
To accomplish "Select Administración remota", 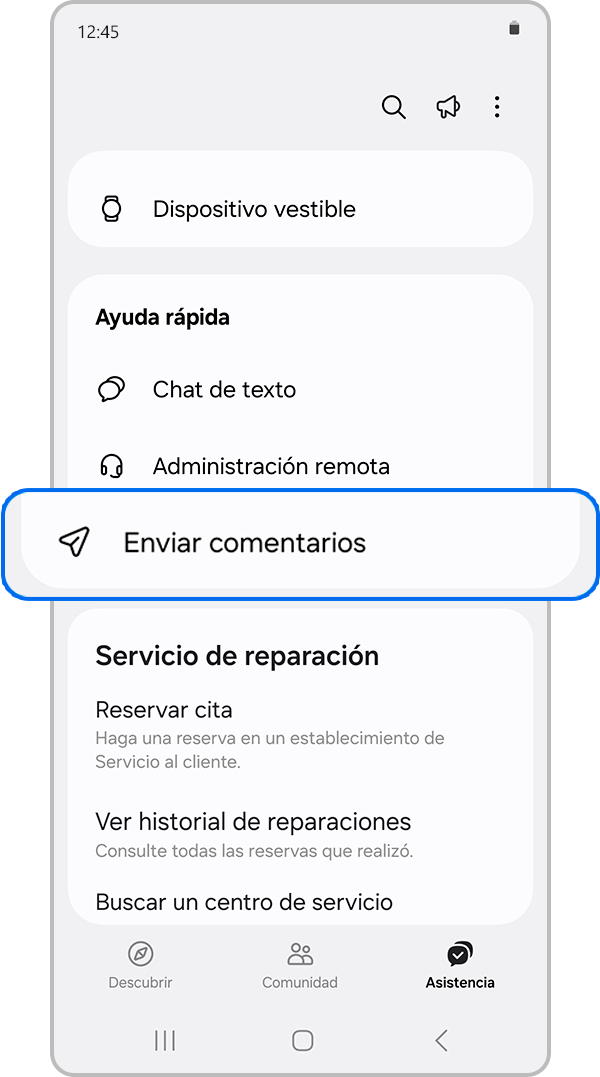I will tap(270, 466).
